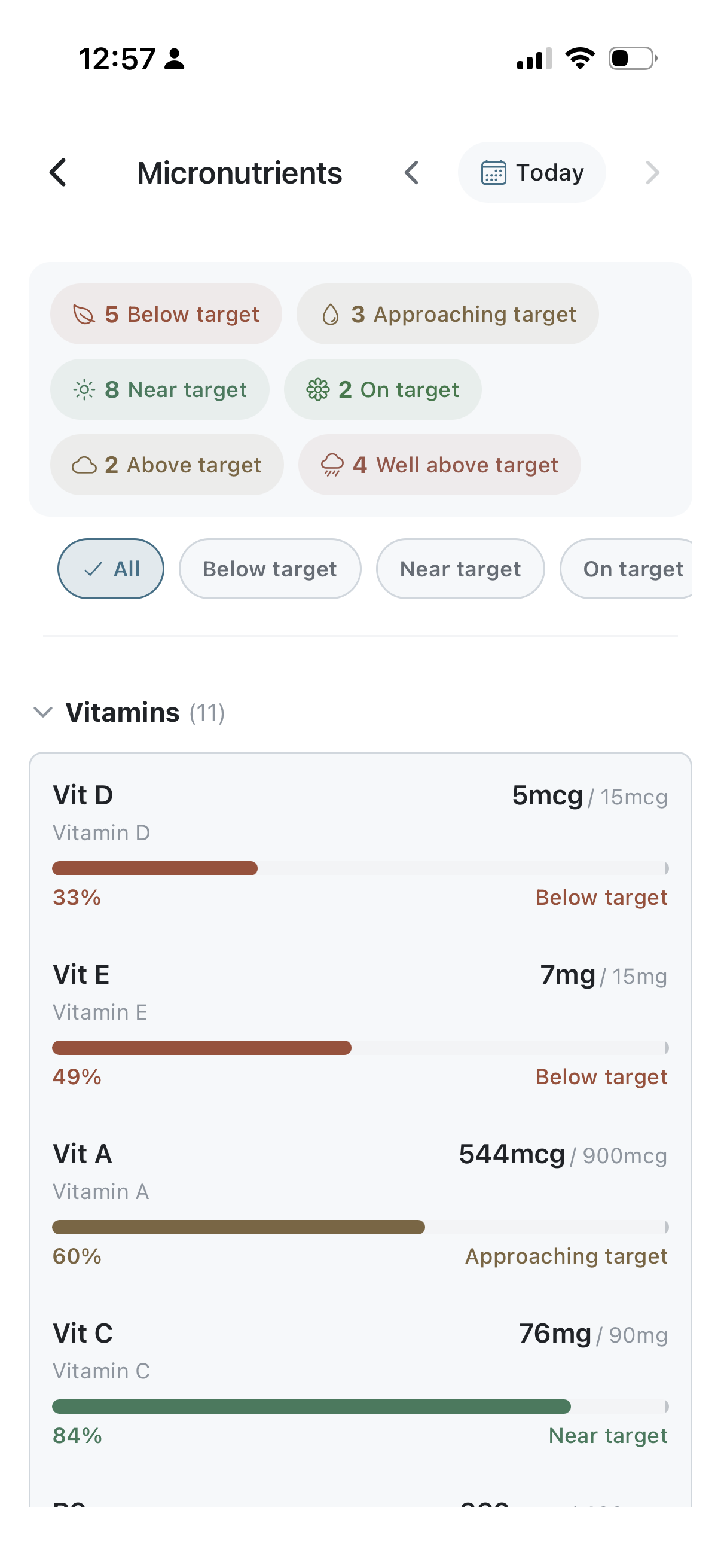Select the All filter tab

(x=110, y=568)
